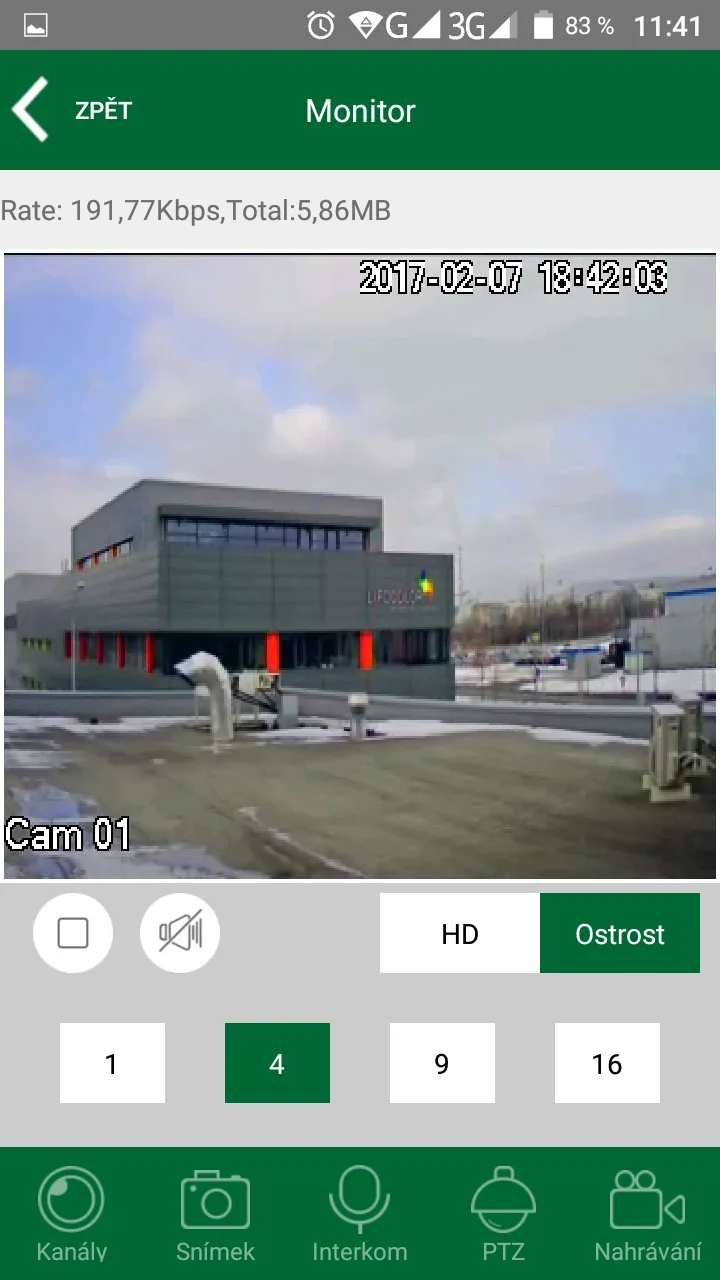Show single camera layout 1
The image size is (720, 1280).
click(x=112, y=1063)
